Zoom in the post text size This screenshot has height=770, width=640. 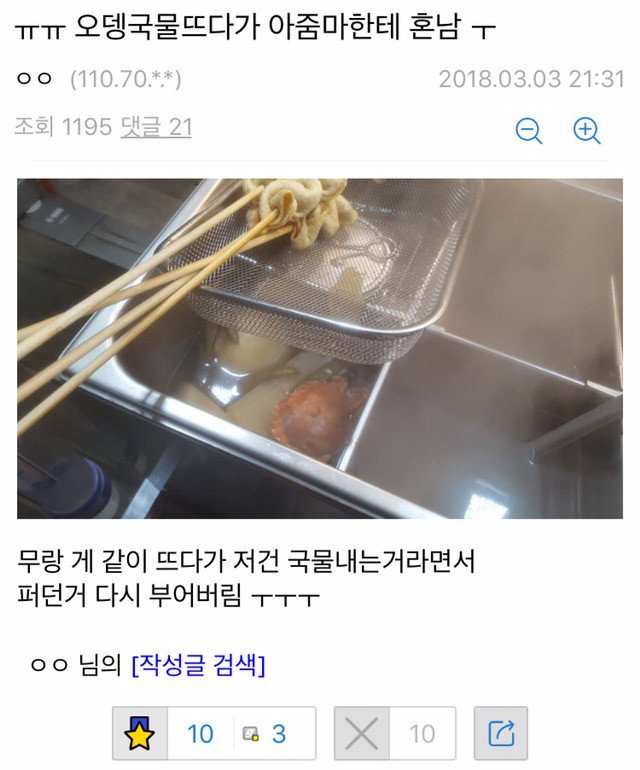587,130
